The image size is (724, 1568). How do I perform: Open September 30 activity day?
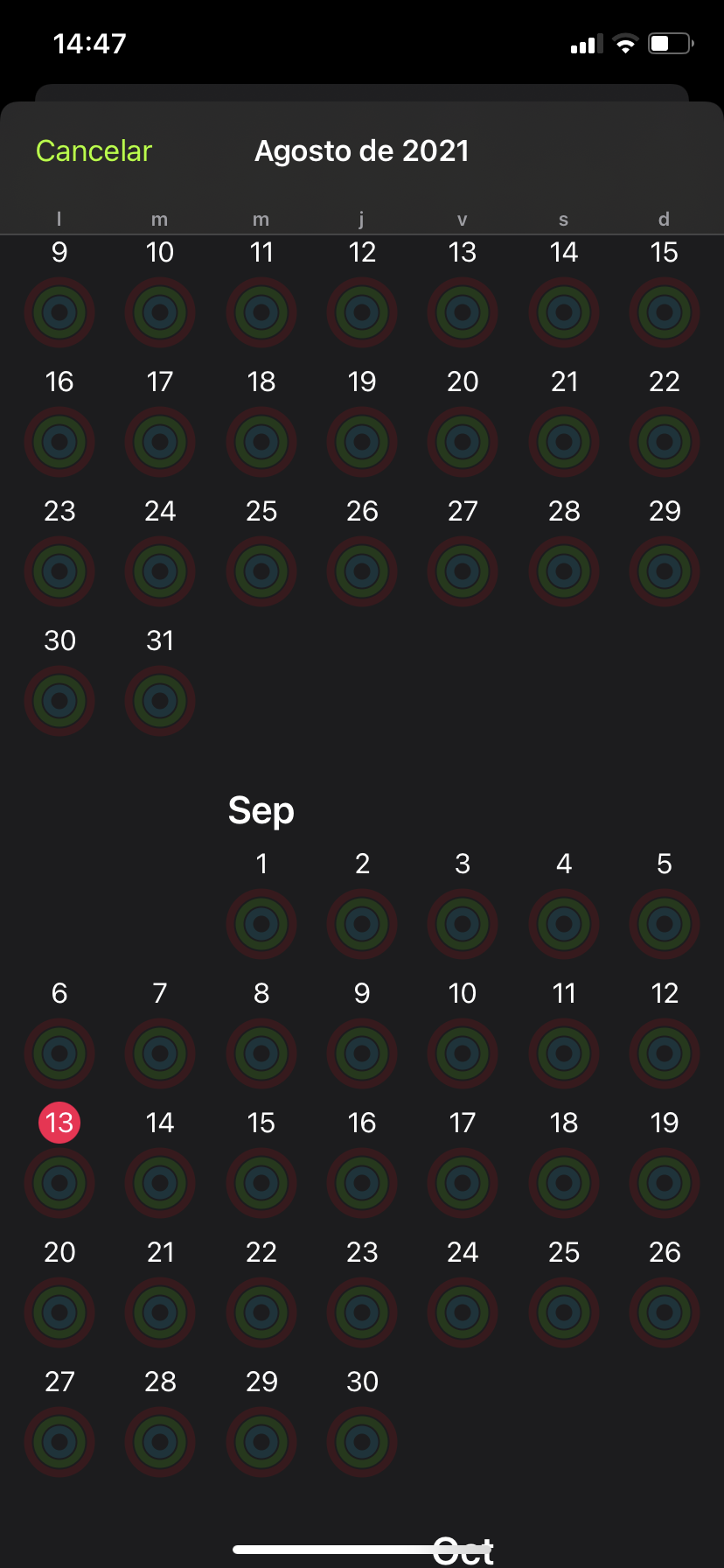pyautogui.click(x=362, y=1441)
